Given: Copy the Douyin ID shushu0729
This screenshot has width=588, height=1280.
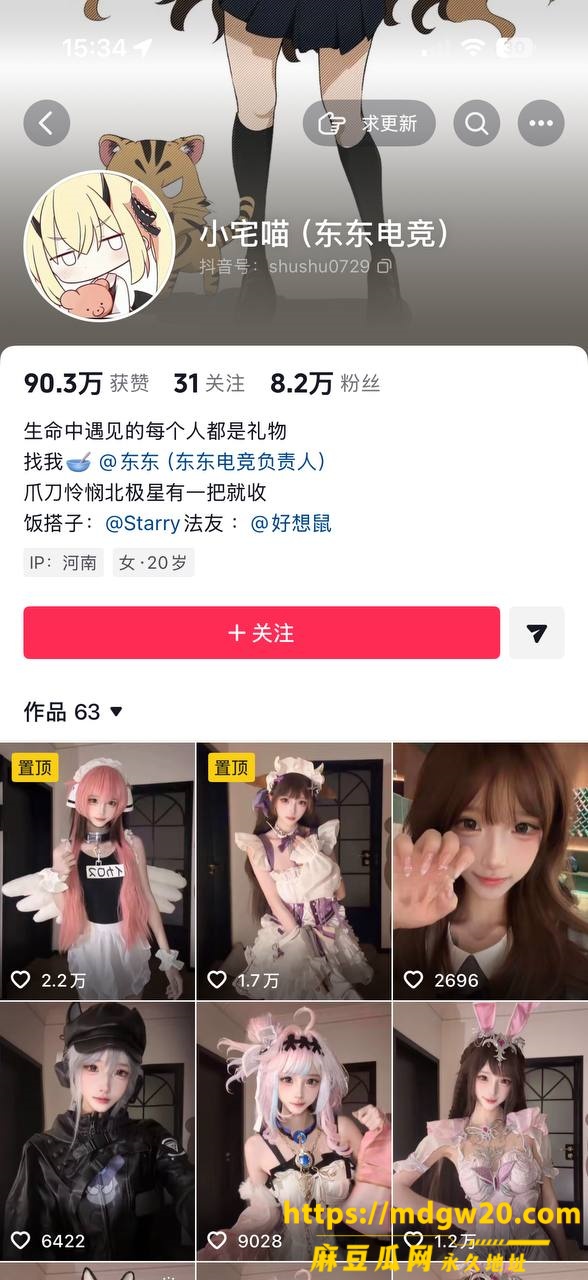Looking at the screenshot, I should click(x=384, y=267).
